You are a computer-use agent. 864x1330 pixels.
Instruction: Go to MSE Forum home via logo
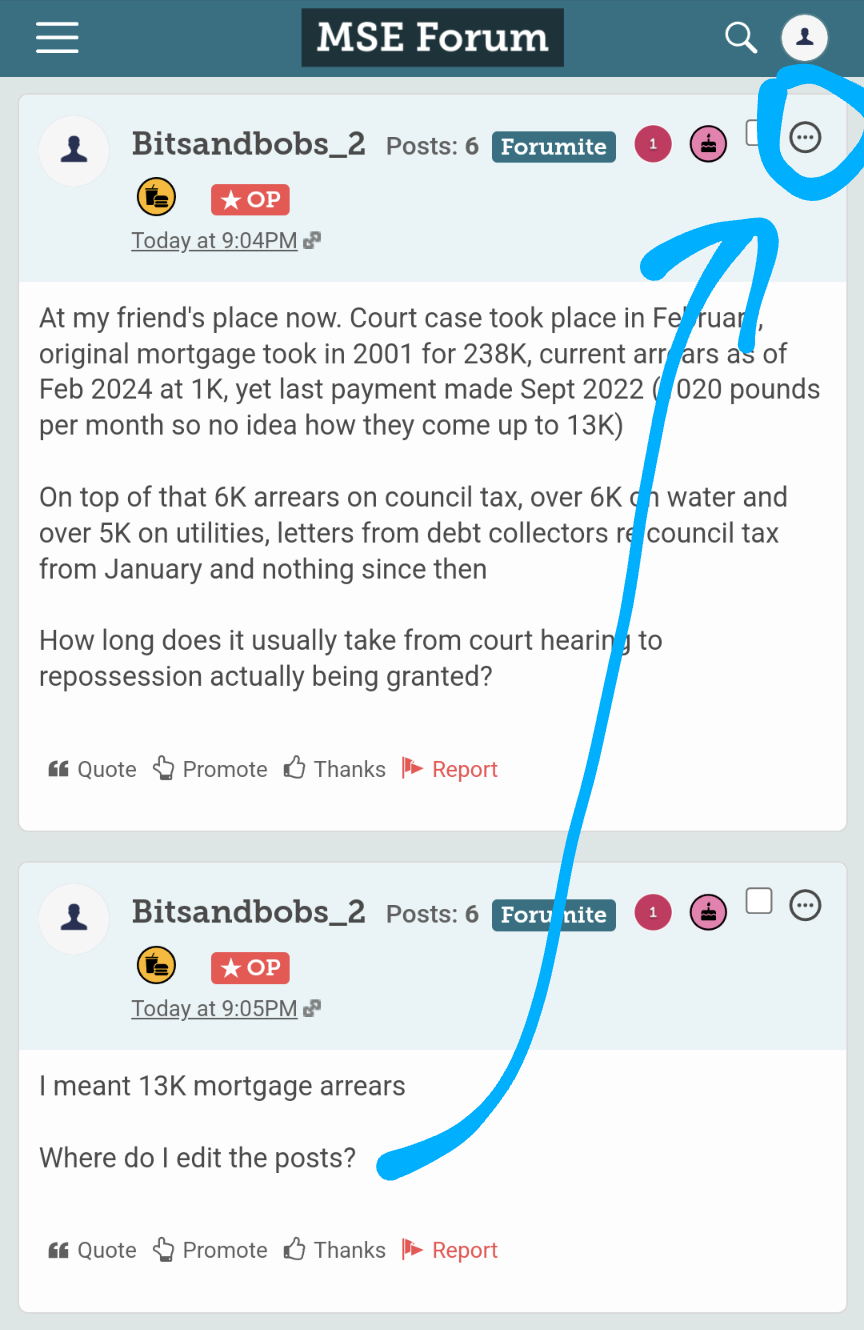[x=432, y=38]
